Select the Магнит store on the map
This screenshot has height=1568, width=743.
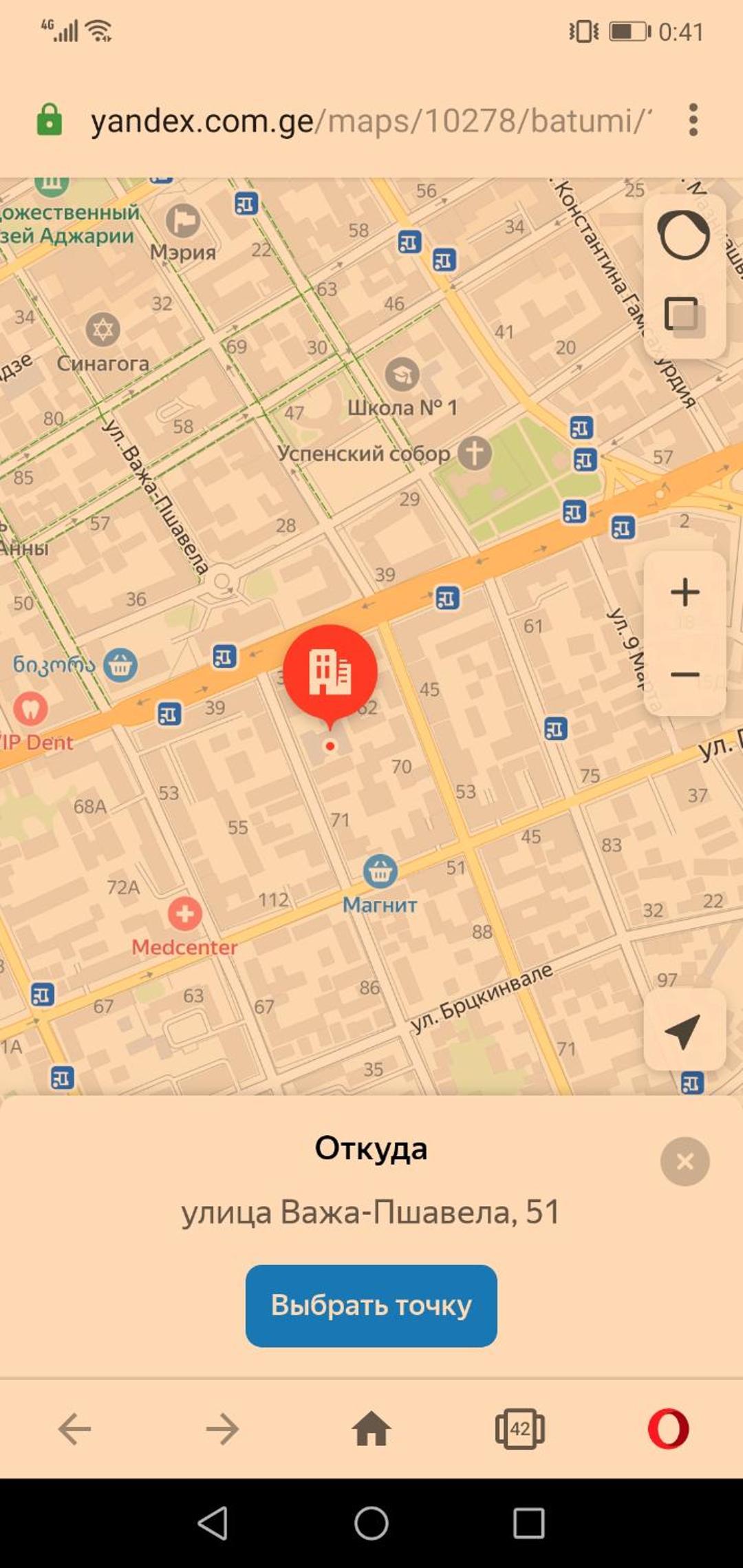click(x=380, y=871)
